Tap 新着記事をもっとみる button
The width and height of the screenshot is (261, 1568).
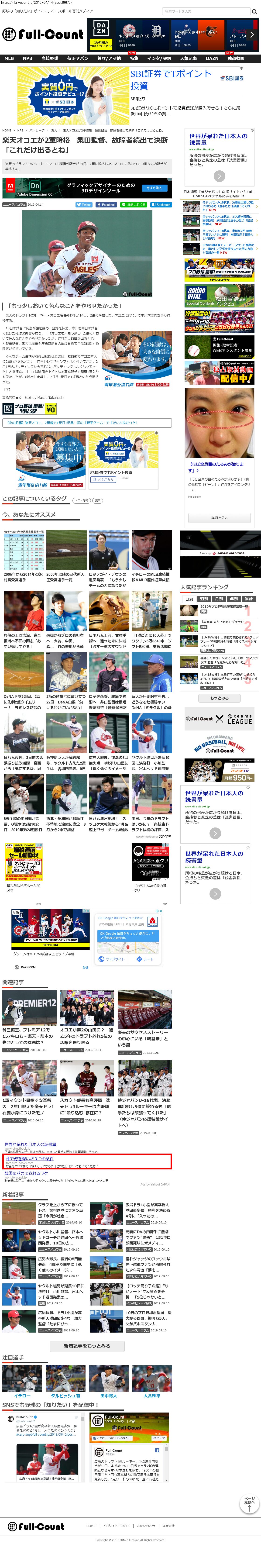pyautogui.click(x=87, y=1345)
